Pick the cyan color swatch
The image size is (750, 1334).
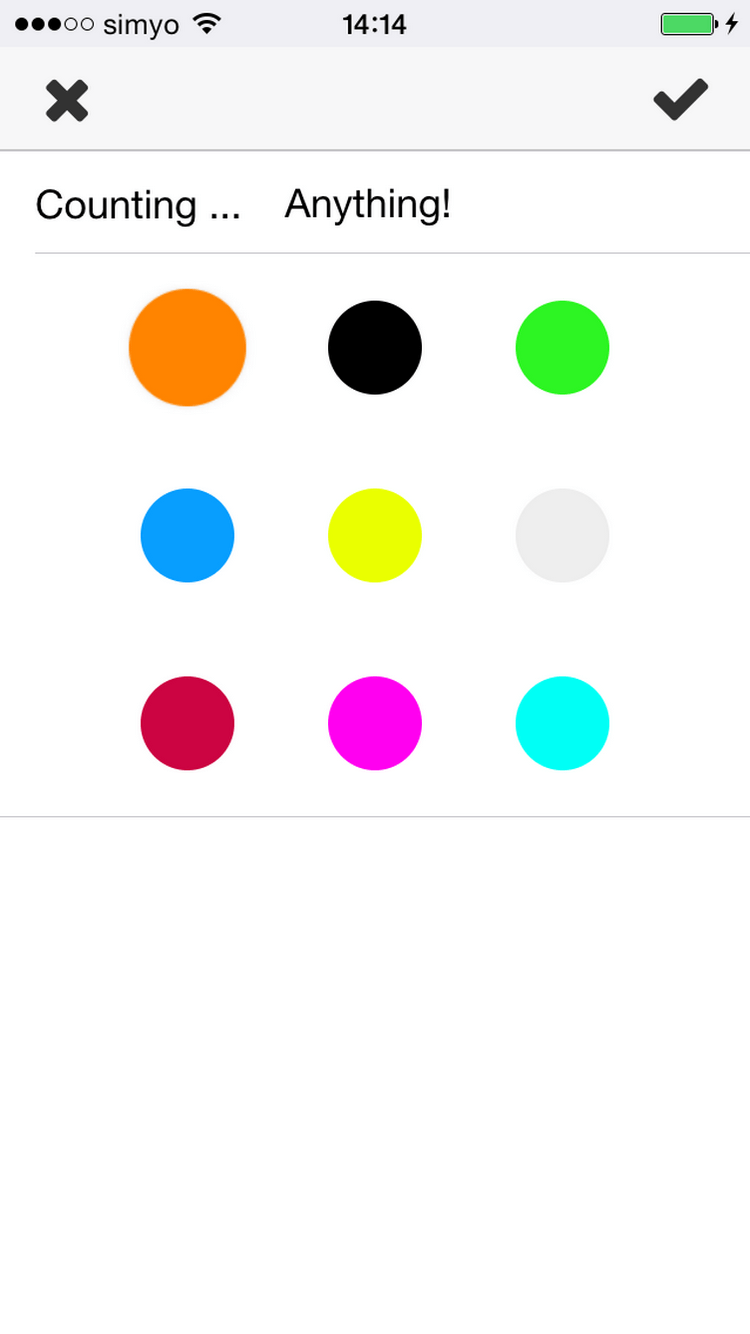click(x=562, y=723)
